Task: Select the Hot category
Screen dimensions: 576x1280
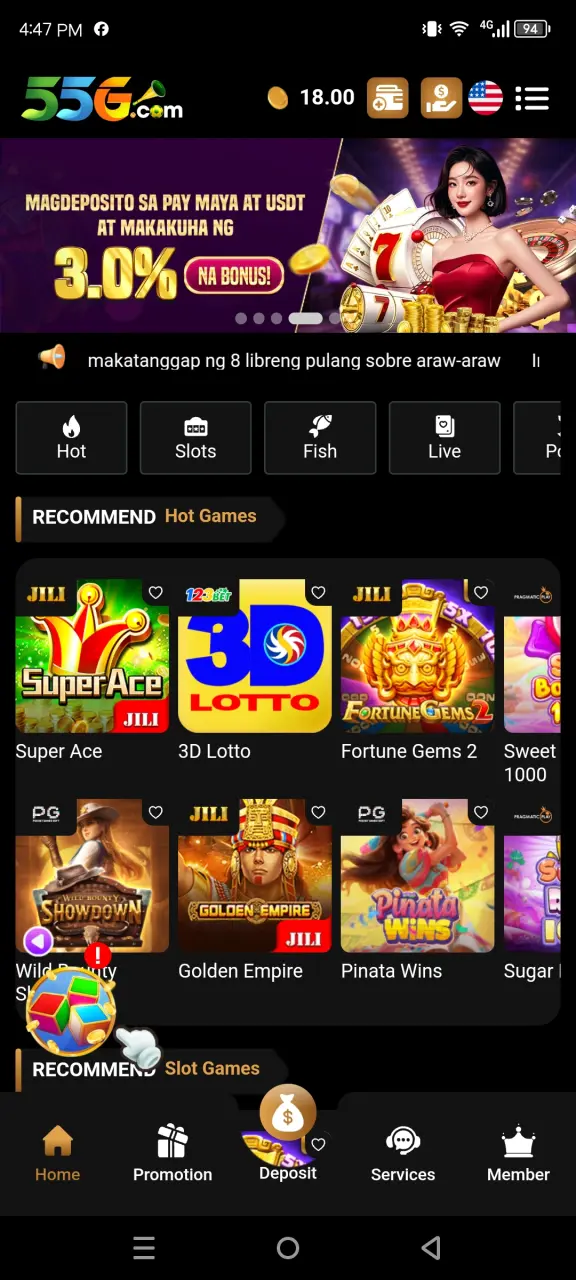Action: tap(71, 437)
